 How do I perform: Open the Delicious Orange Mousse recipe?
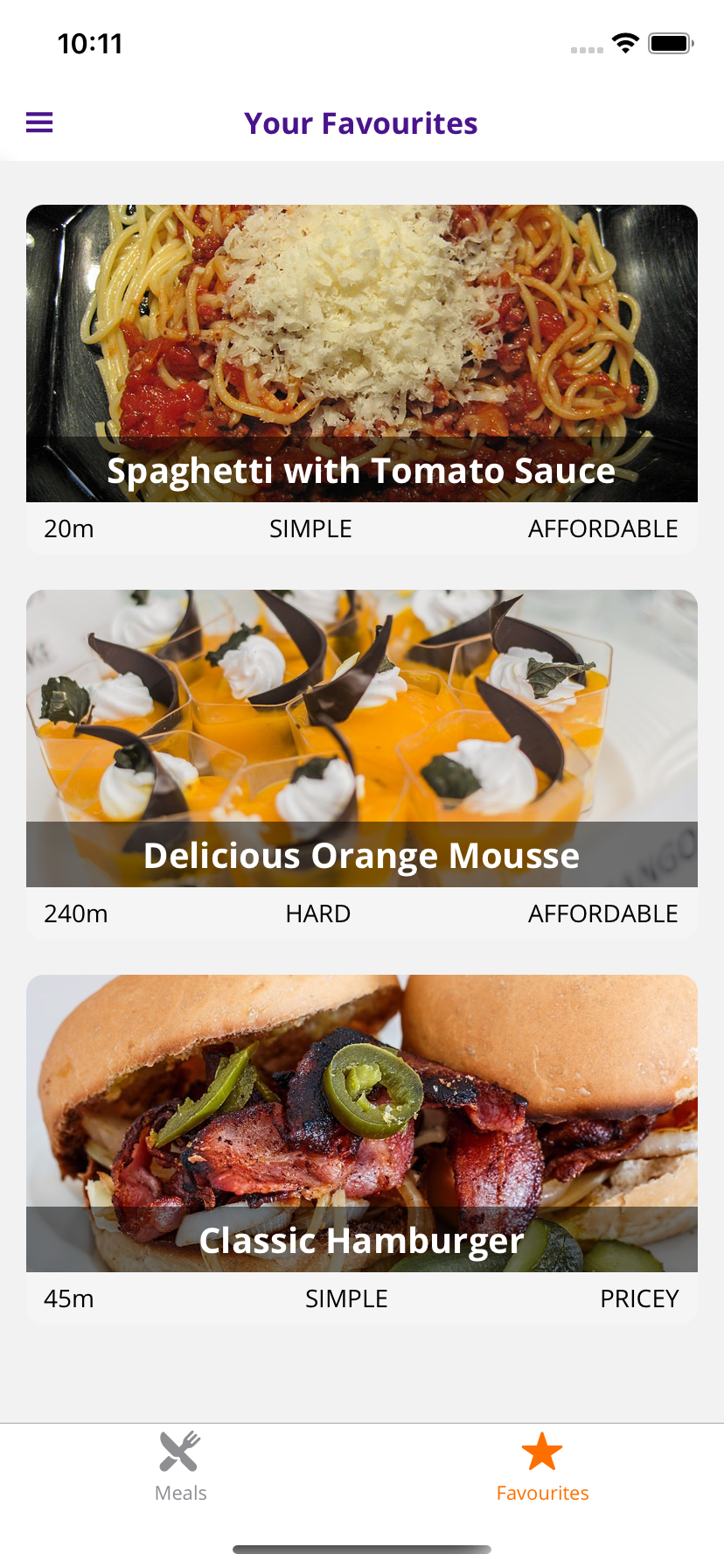pyautogui.click(x=362, y=738)
